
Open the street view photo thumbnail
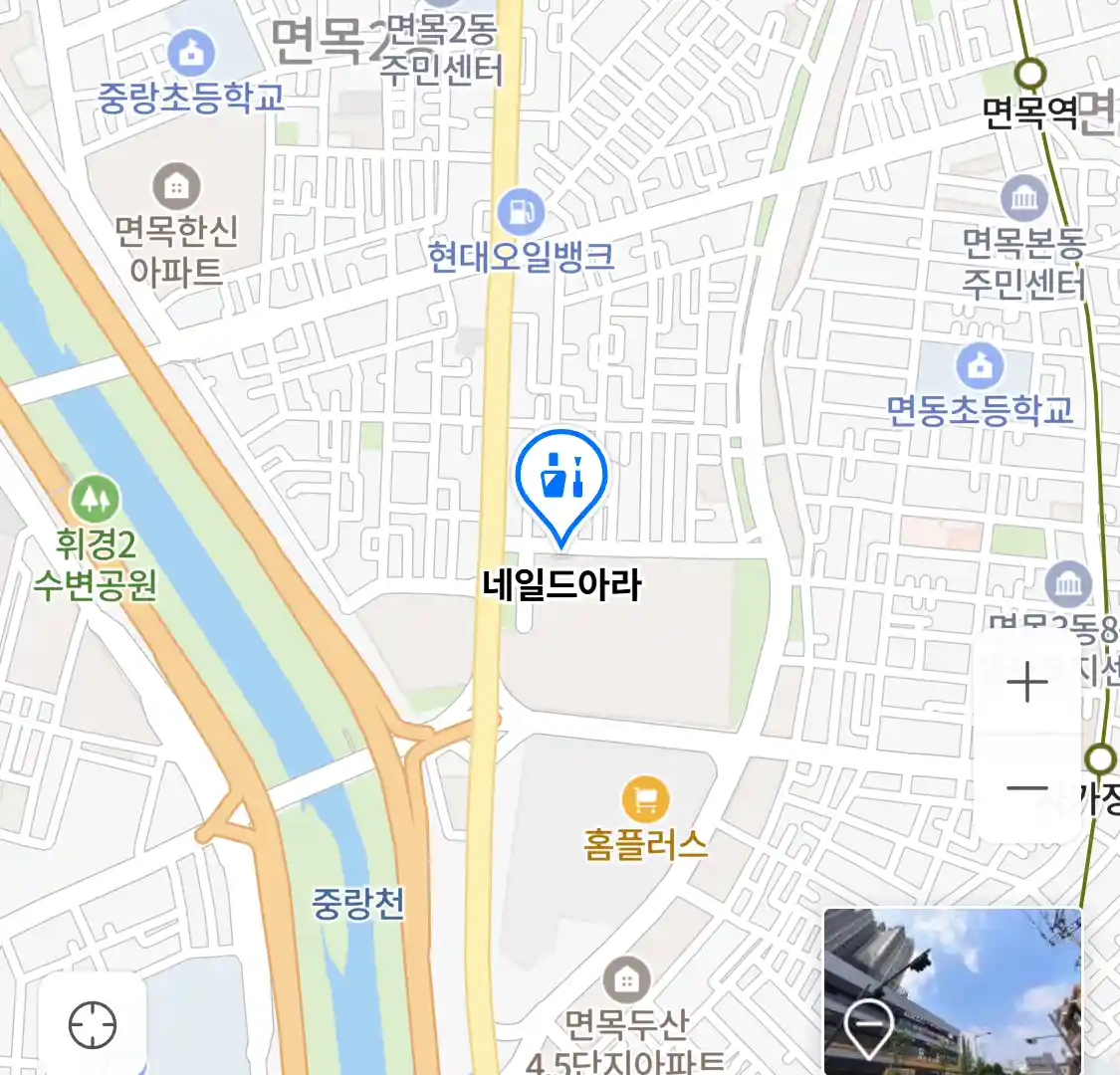coord(952,990)
